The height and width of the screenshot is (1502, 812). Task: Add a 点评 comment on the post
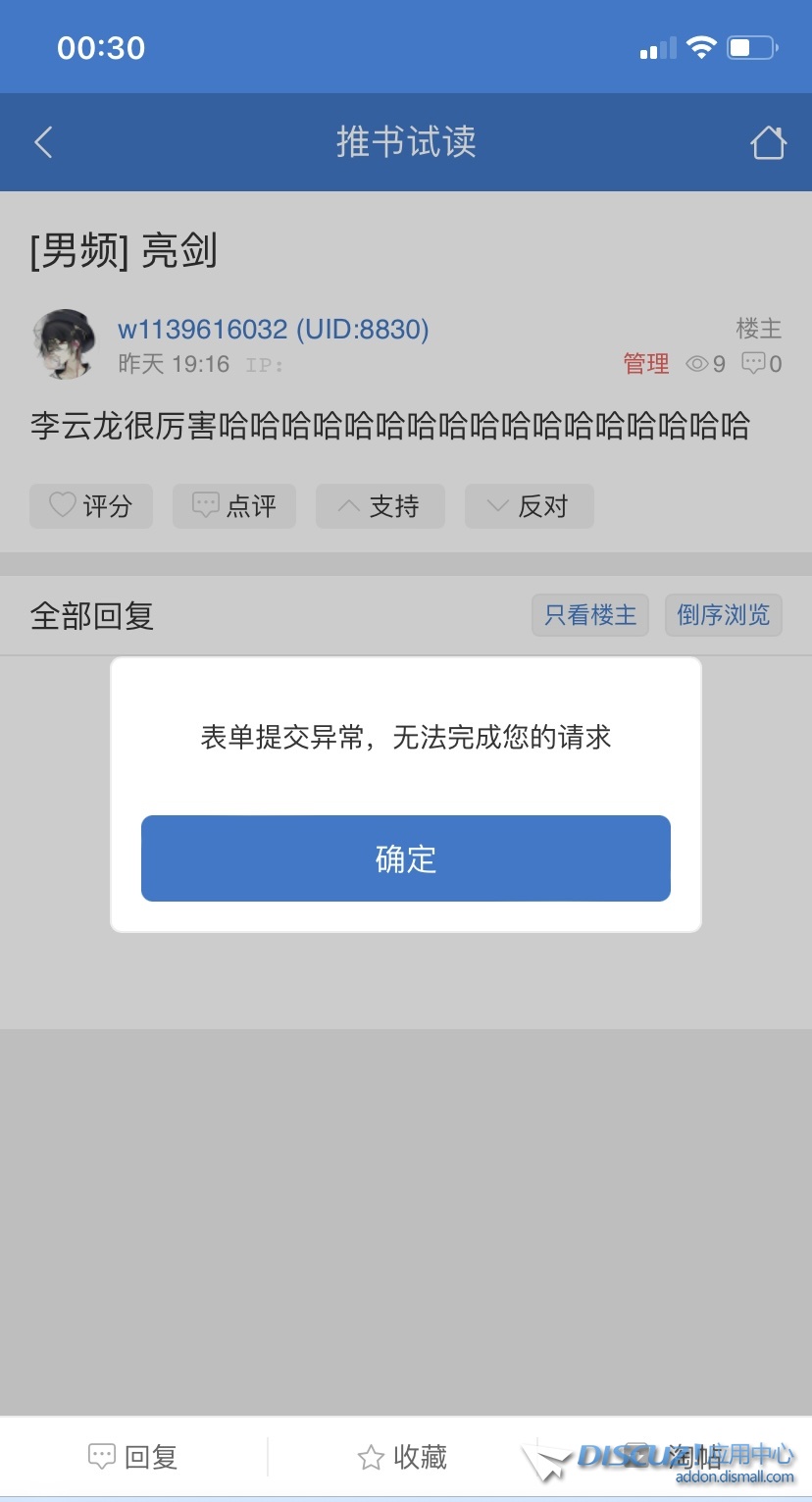(234, 506)
